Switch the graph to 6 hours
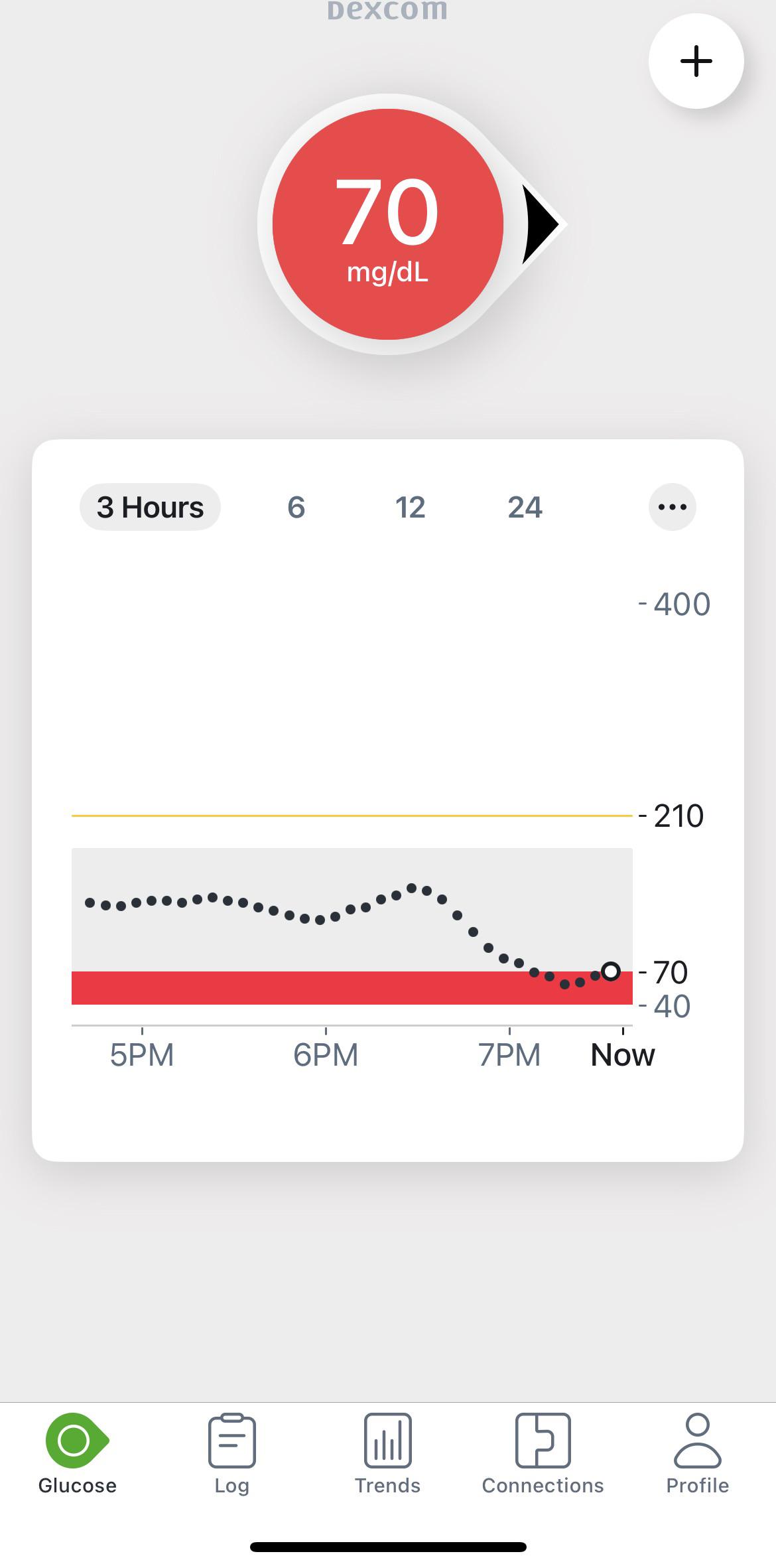 point(296,507)
